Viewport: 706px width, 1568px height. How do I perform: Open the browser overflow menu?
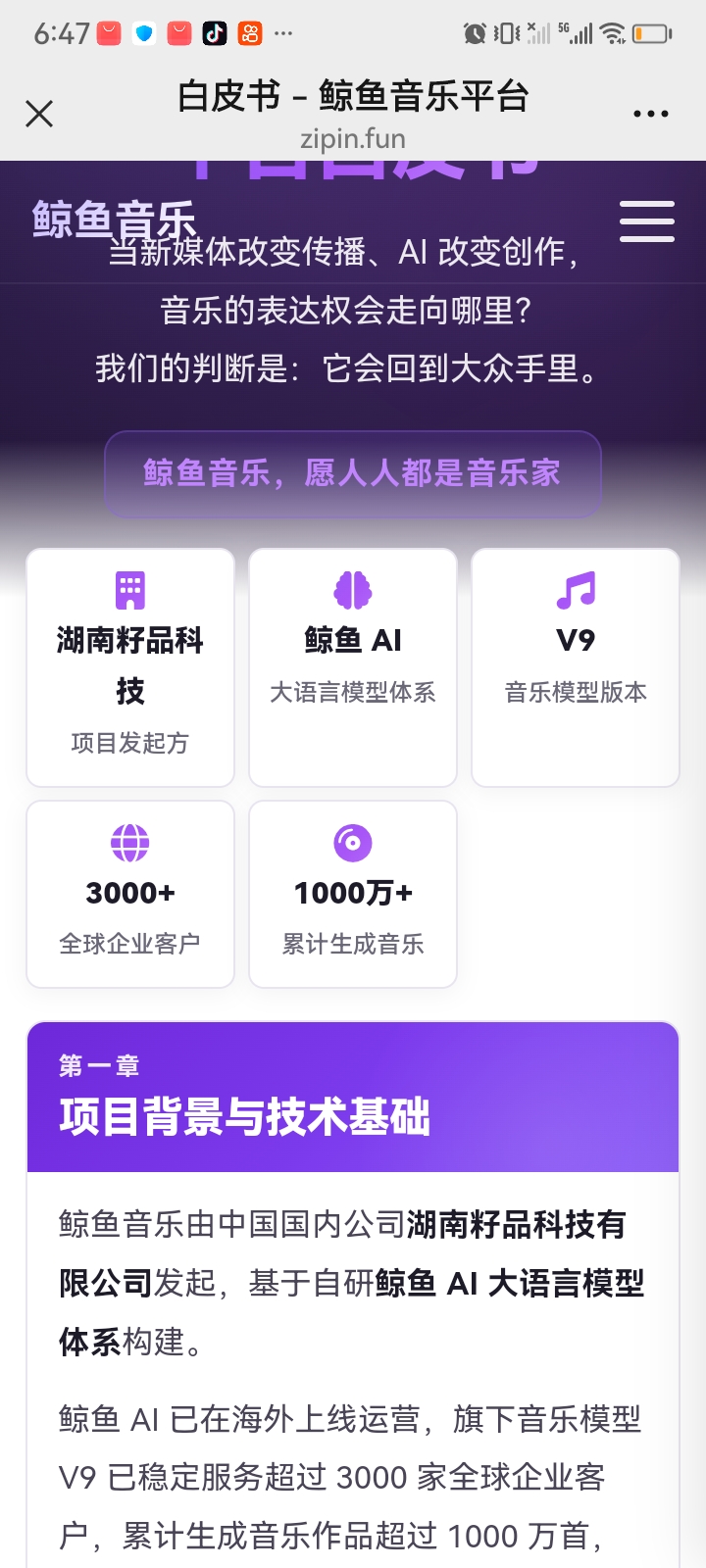coord(650,115)
